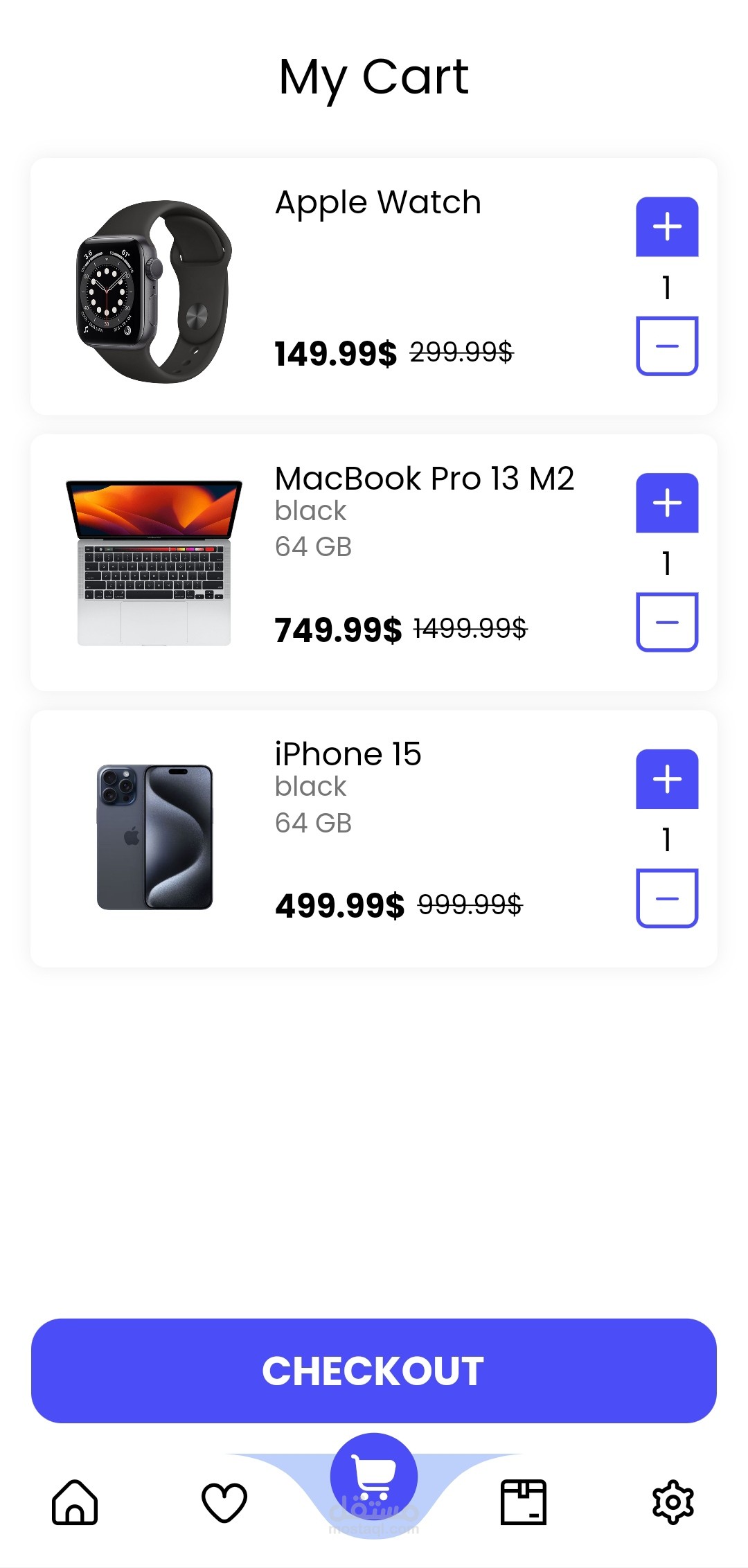The height and width of the screenshot is (1568, 748).
Task: Add one more MacBook Pro 13 M2
Action: click(667, 503)
